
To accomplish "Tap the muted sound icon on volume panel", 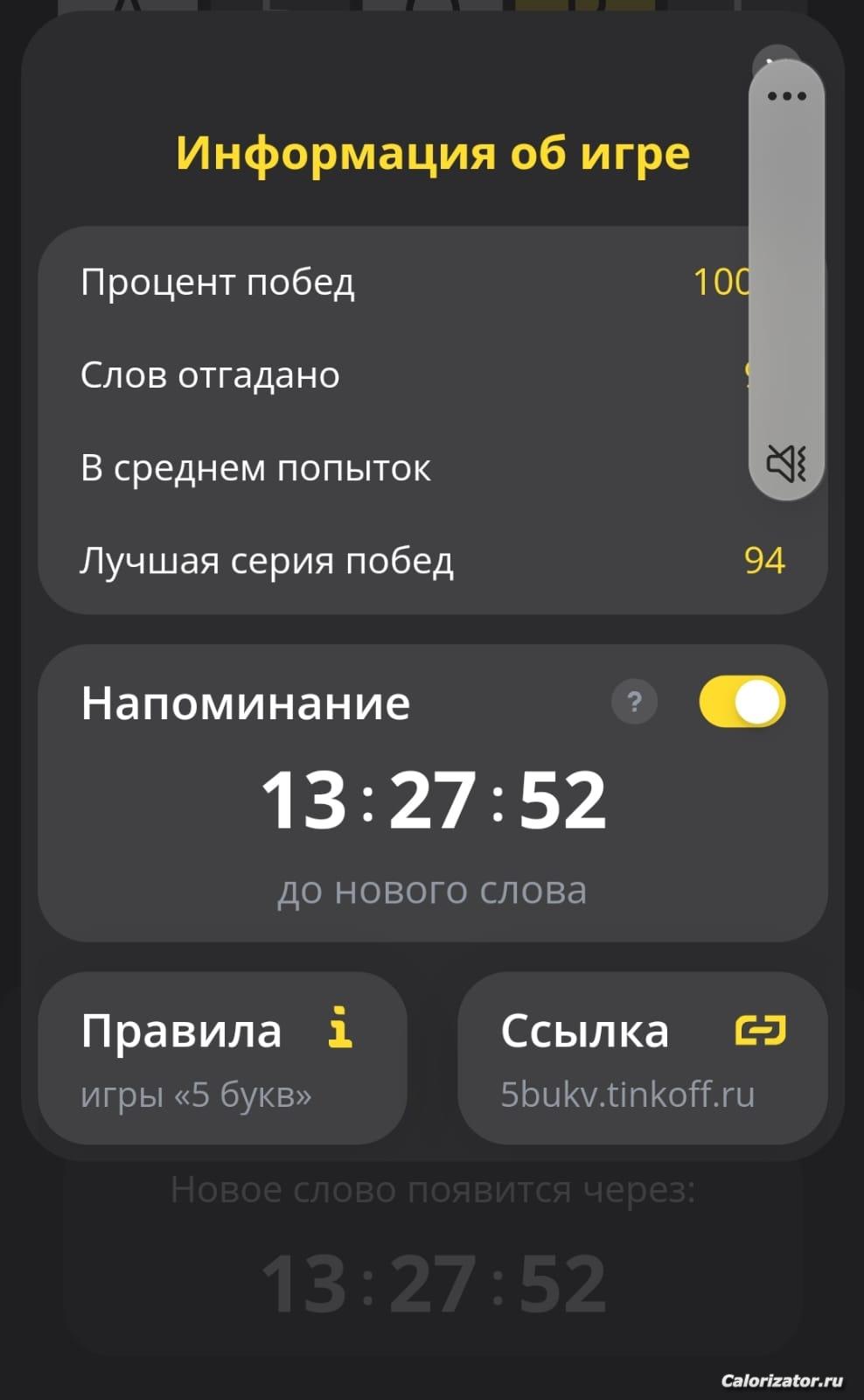I will click(x=786, y=463).
